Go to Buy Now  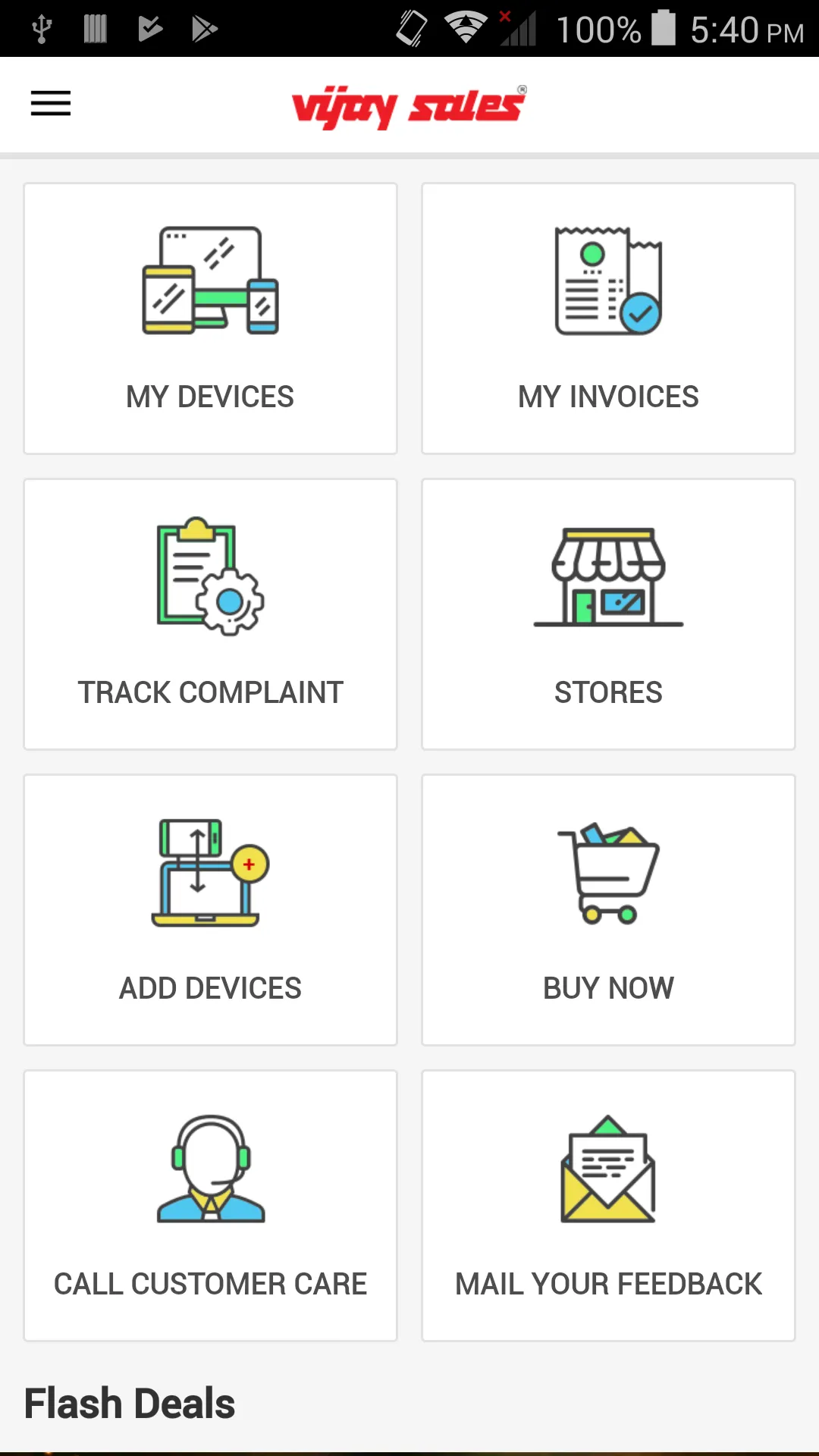click(x=608, y=910)
